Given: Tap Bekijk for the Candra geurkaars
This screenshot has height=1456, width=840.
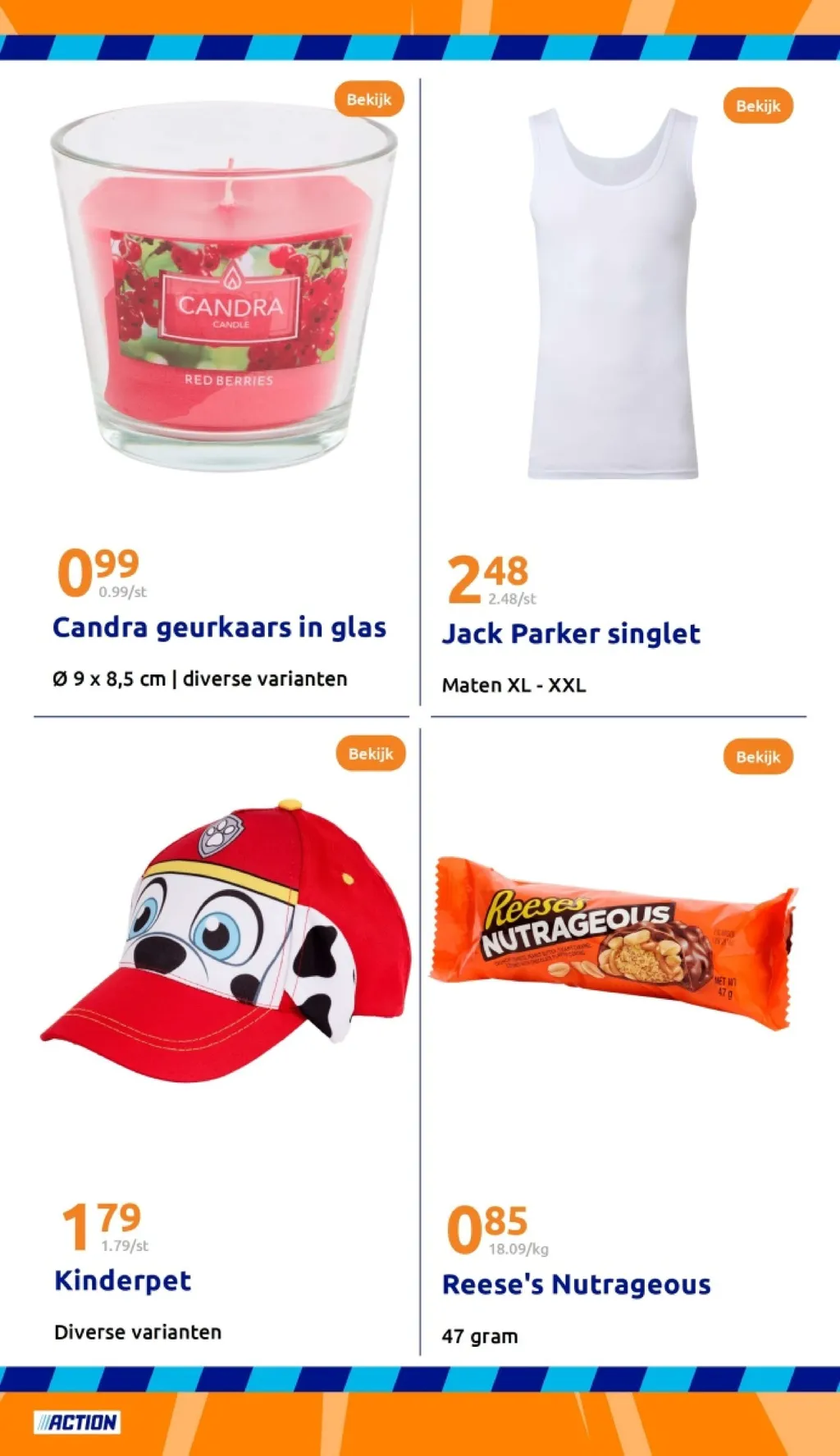Looking at the screenshot, I should click(x=369, y=99).
